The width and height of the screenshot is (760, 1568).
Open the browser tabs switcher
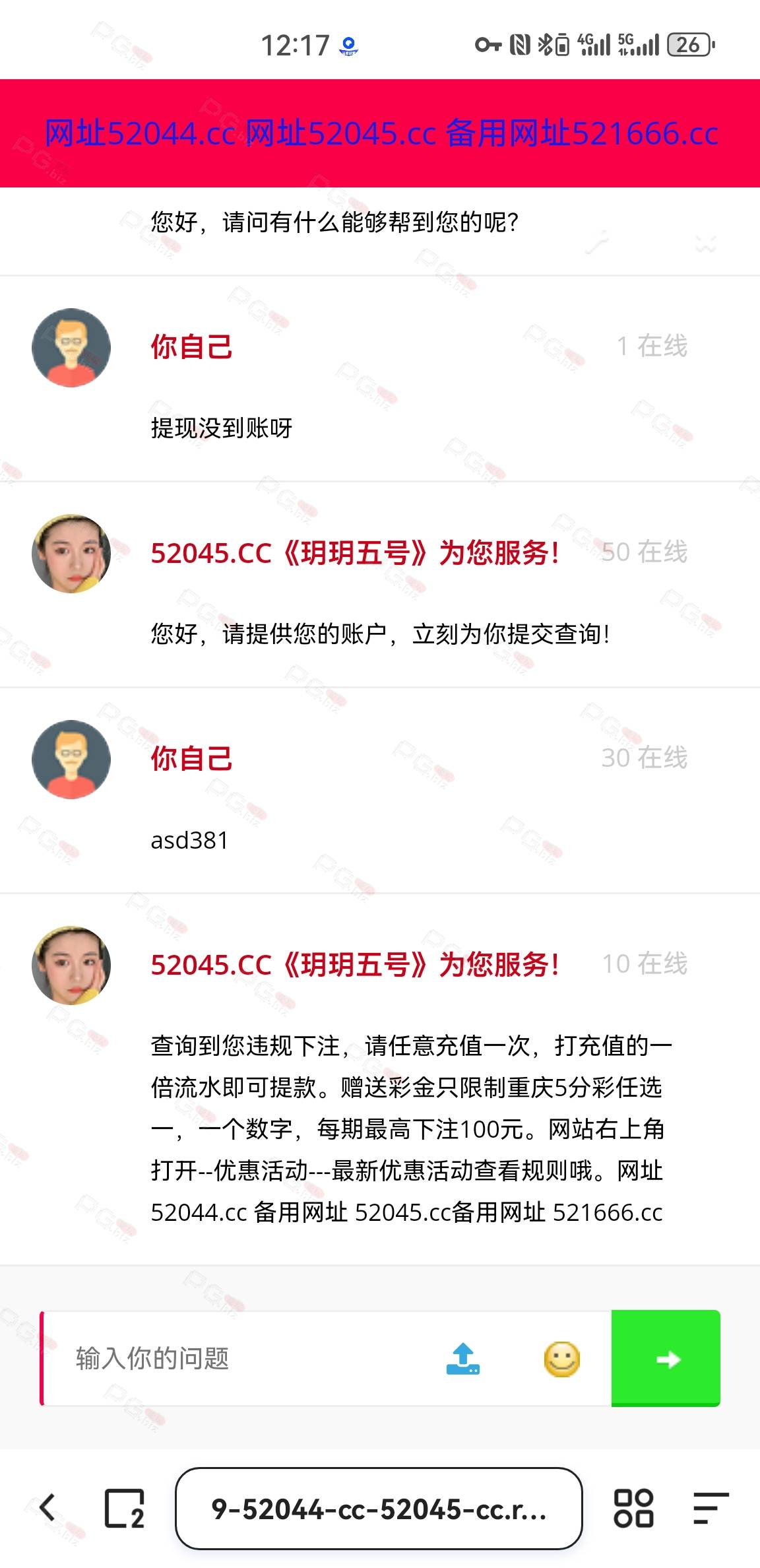coord(124,1508)
